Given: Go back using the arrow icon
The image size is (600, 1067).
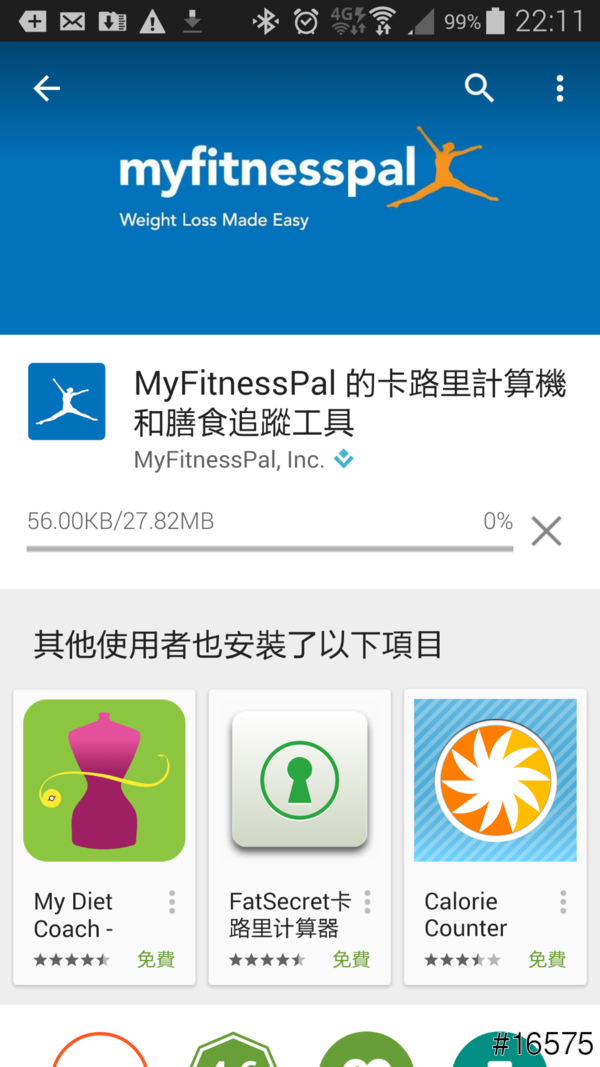Looking at the screenshot, I should click(x=47, y=89).
